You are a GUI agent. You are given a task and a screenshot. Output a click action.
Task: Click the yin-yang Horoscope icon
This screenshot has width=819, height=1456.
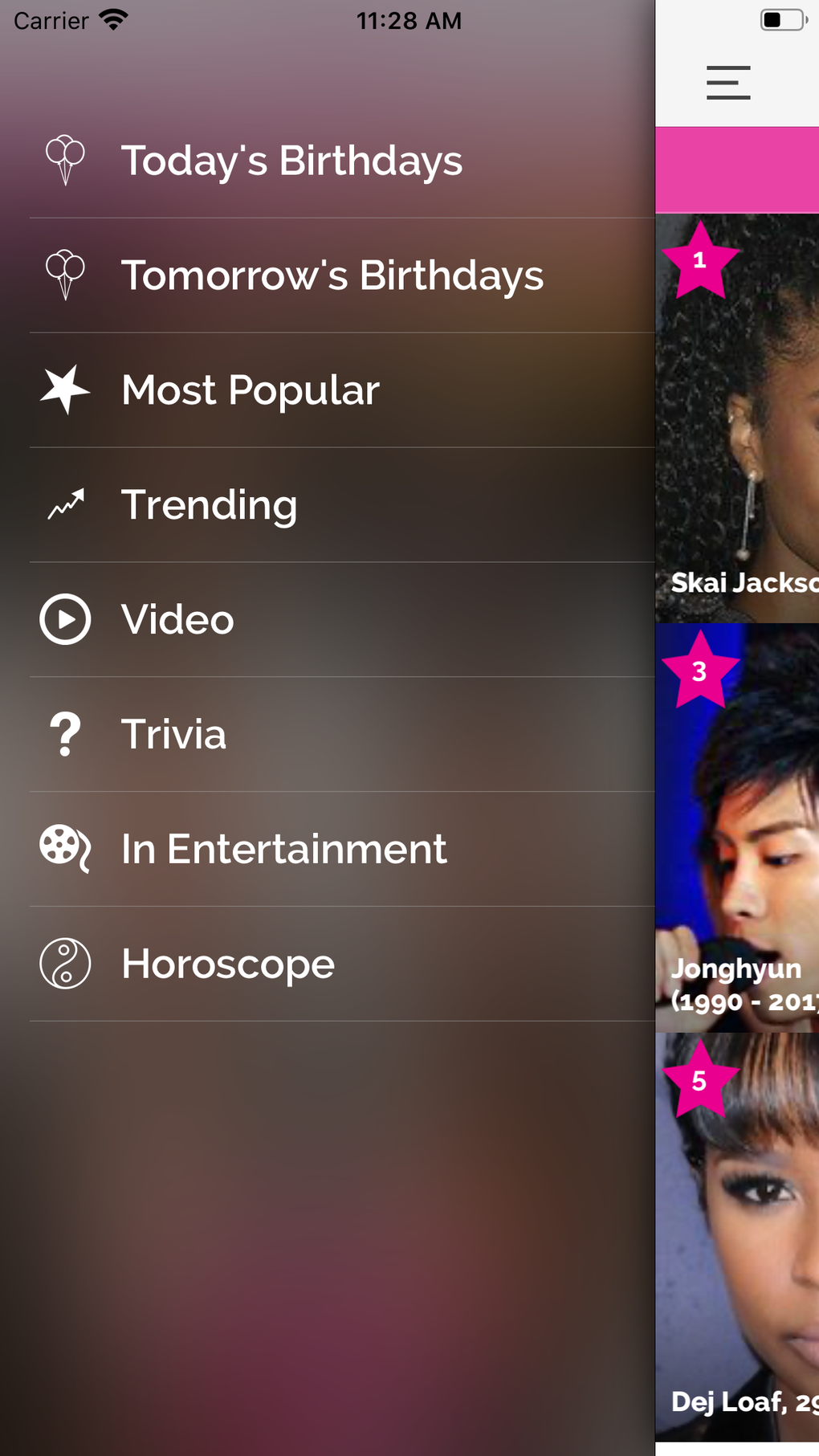(x=65, y=963)
